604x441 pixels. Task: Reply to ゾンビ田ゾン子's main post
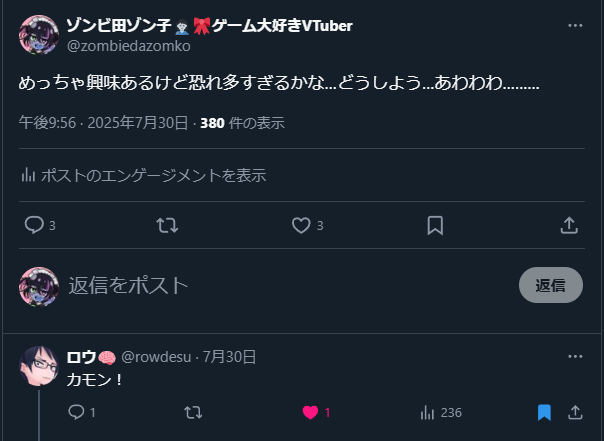[34, 226]
